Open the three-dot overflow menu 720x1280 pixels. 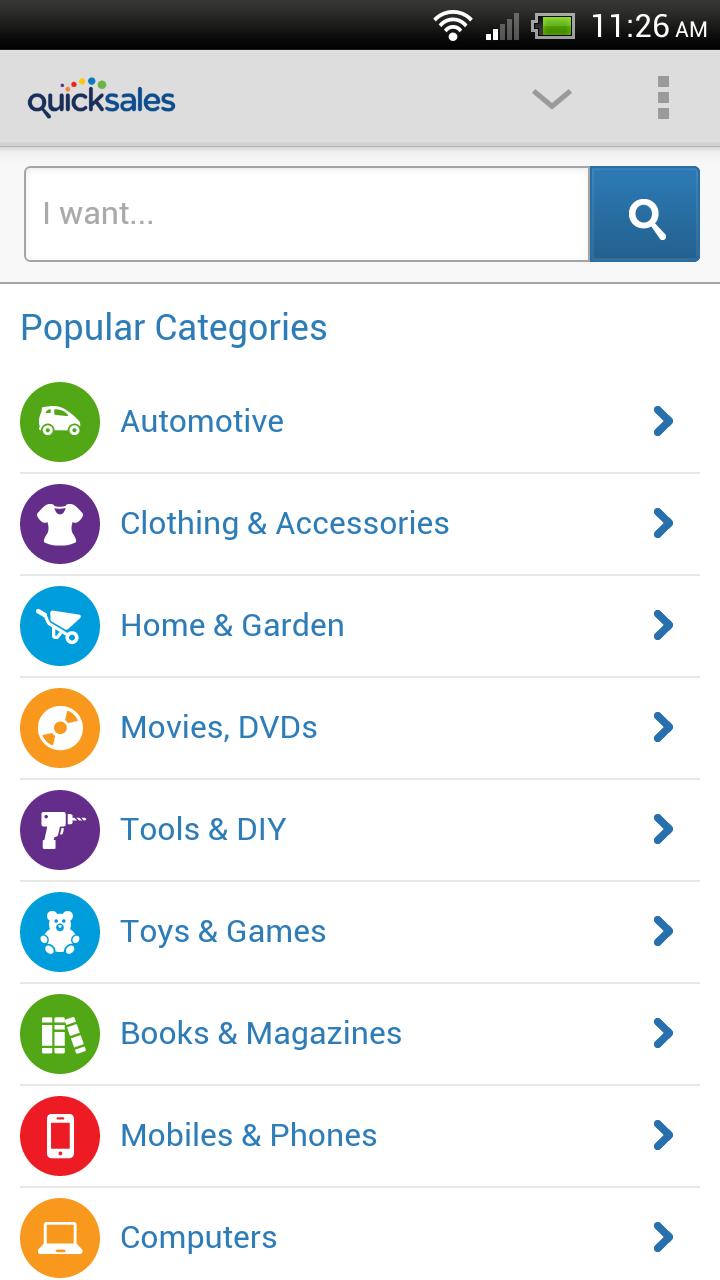663,98
